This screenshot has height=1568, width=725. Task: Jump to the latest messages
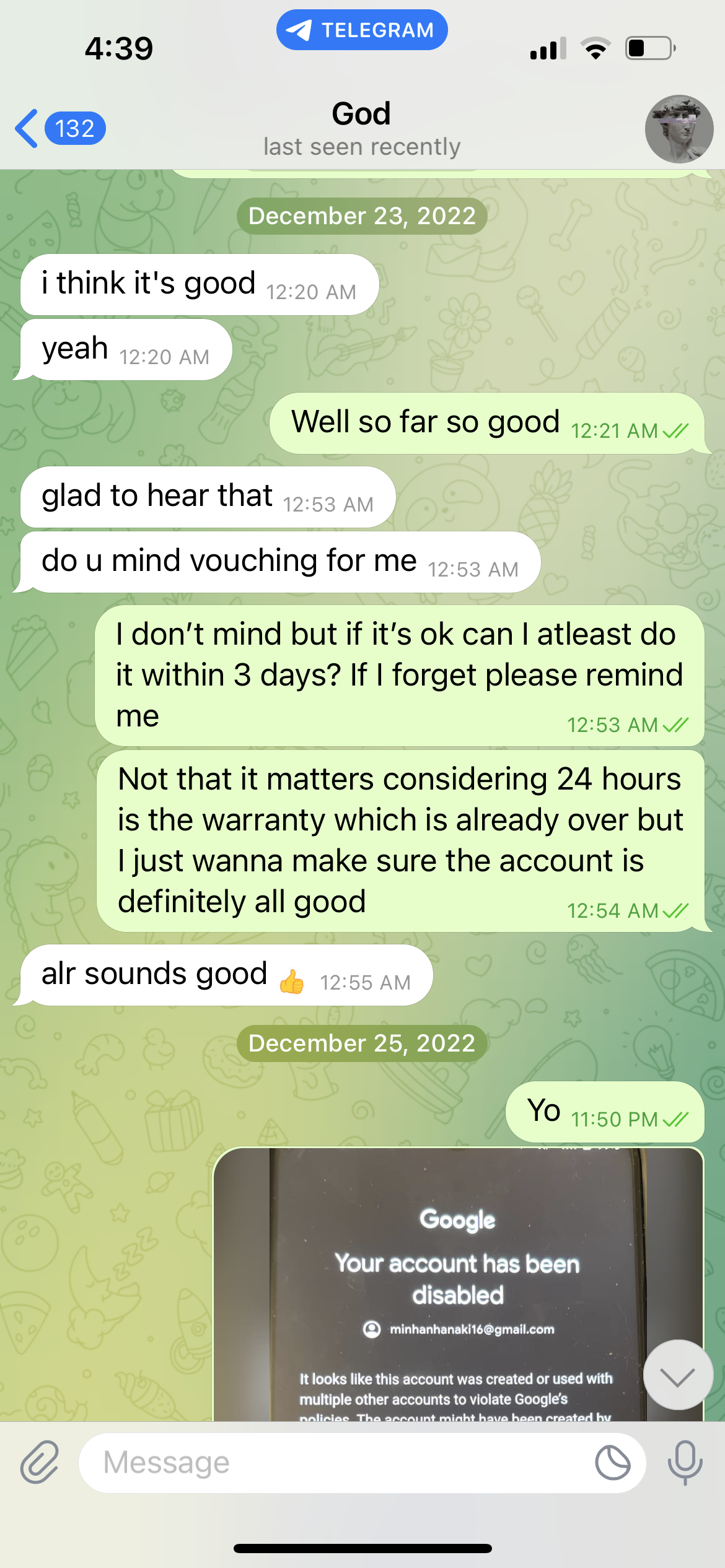pyautogui.click(x=678, y=1375)
